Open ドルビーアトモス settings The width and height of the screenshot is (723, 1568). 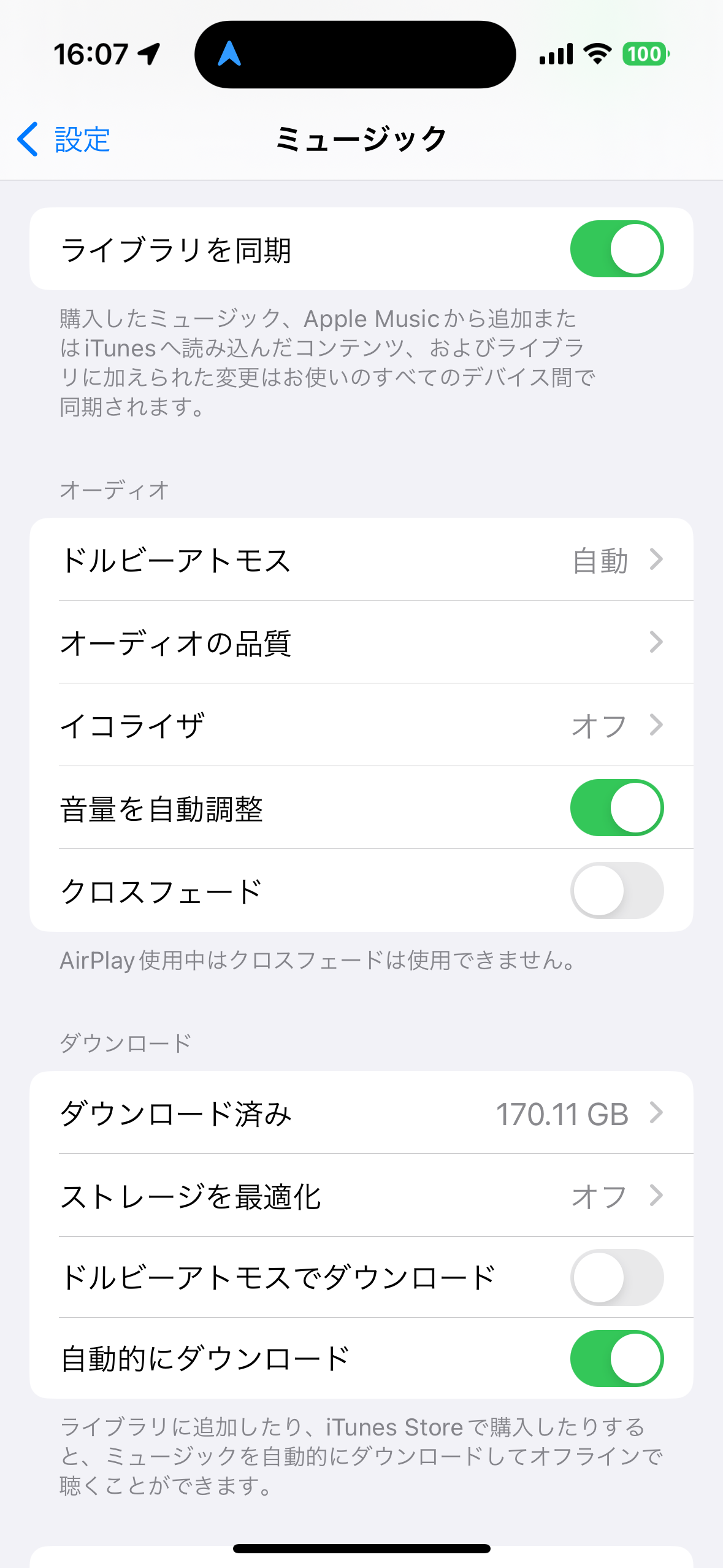[x=361, y=559]
